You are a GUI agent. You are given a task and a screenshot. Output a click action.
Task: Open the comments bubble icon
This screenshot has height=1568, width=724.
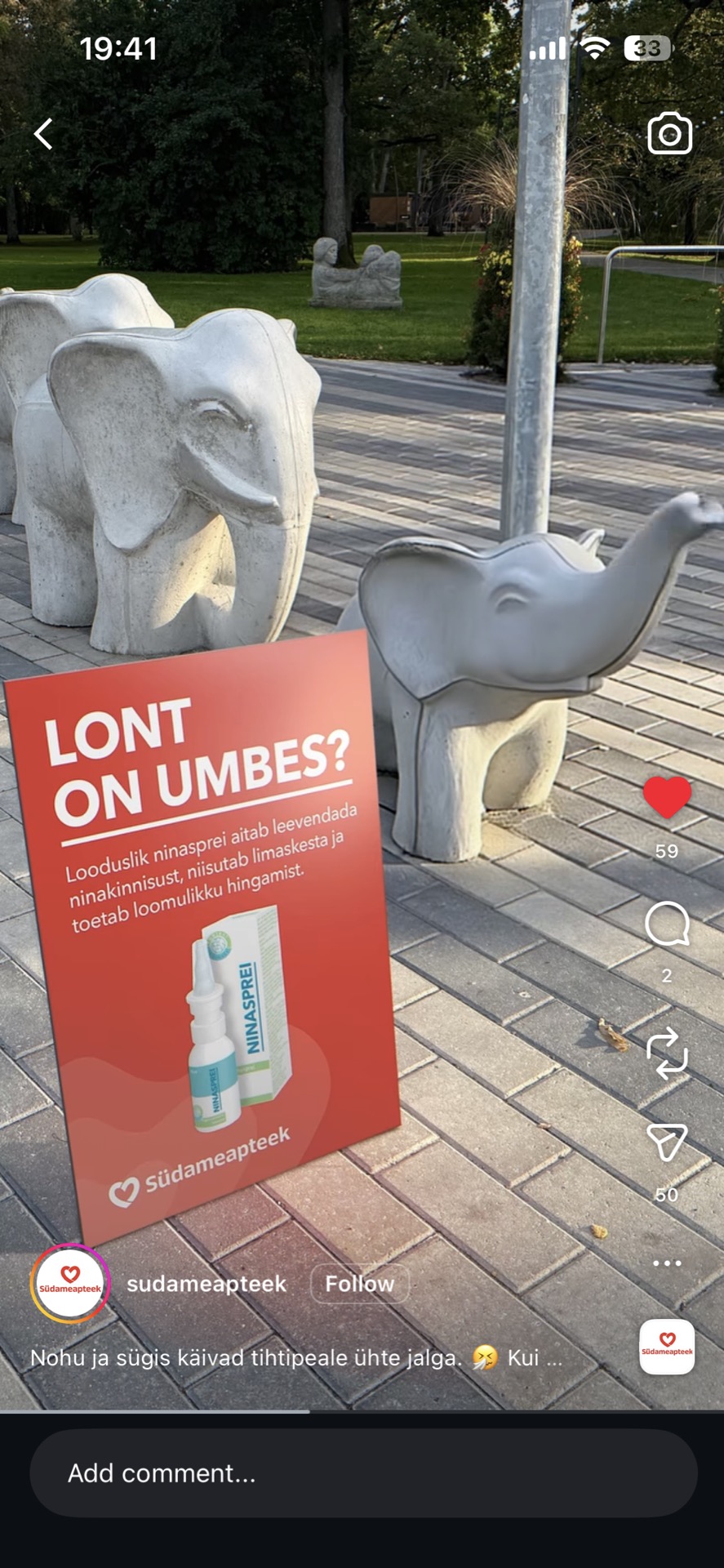click(667, 924)
